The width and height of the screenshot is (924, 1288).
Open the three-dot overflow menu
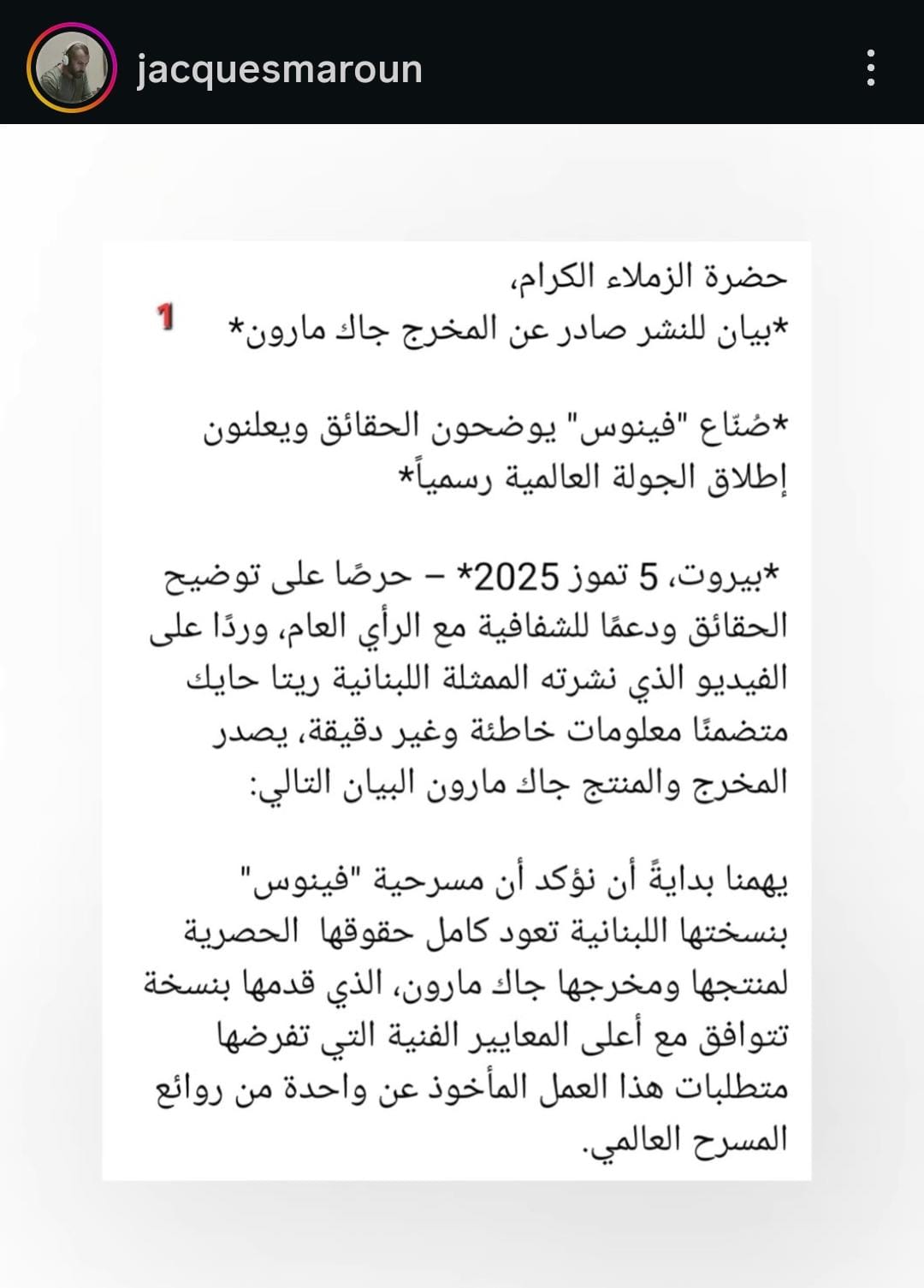(870, 68)
